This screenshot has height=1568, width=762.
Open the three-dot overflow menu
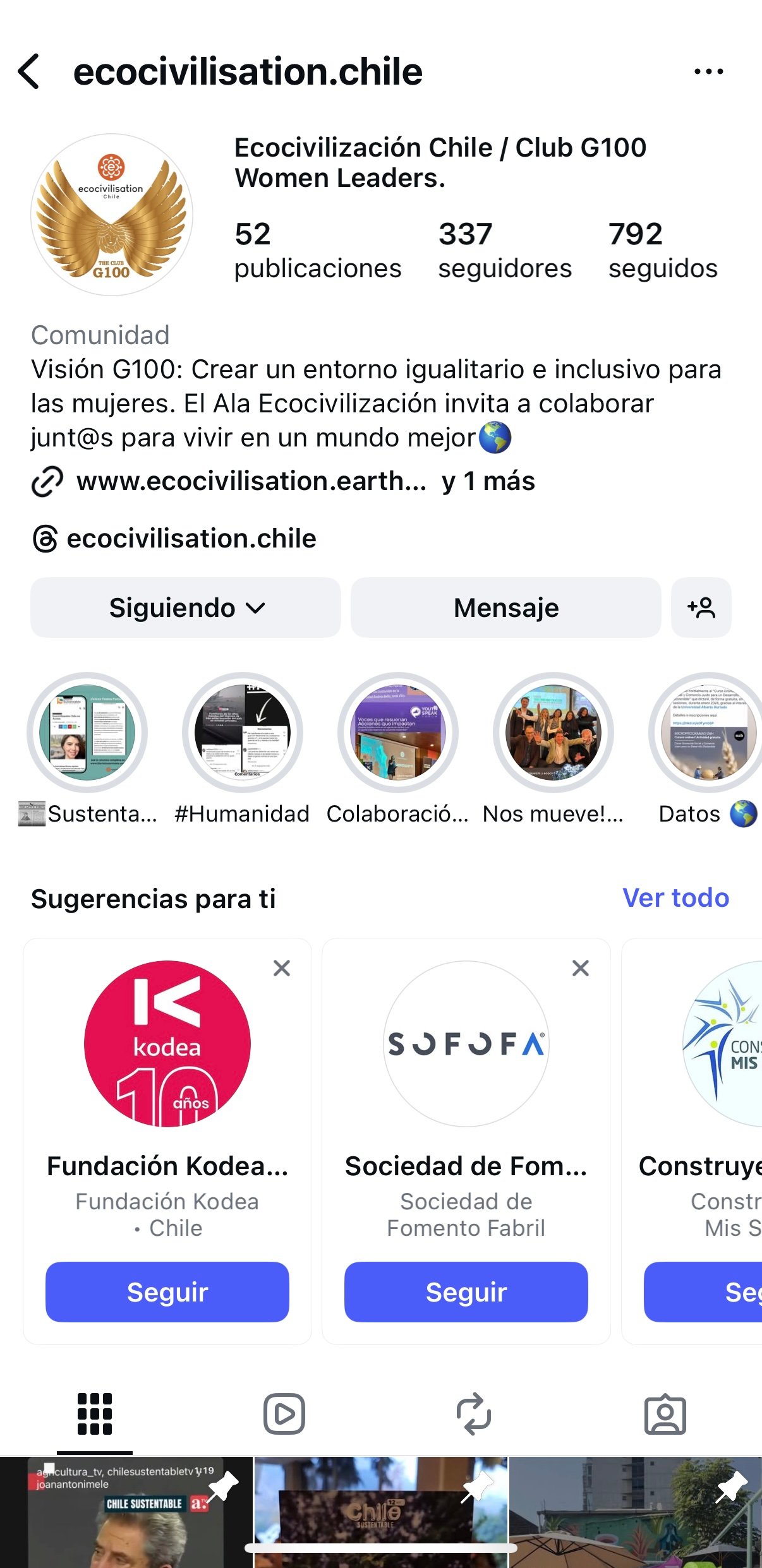click(708, 71)
